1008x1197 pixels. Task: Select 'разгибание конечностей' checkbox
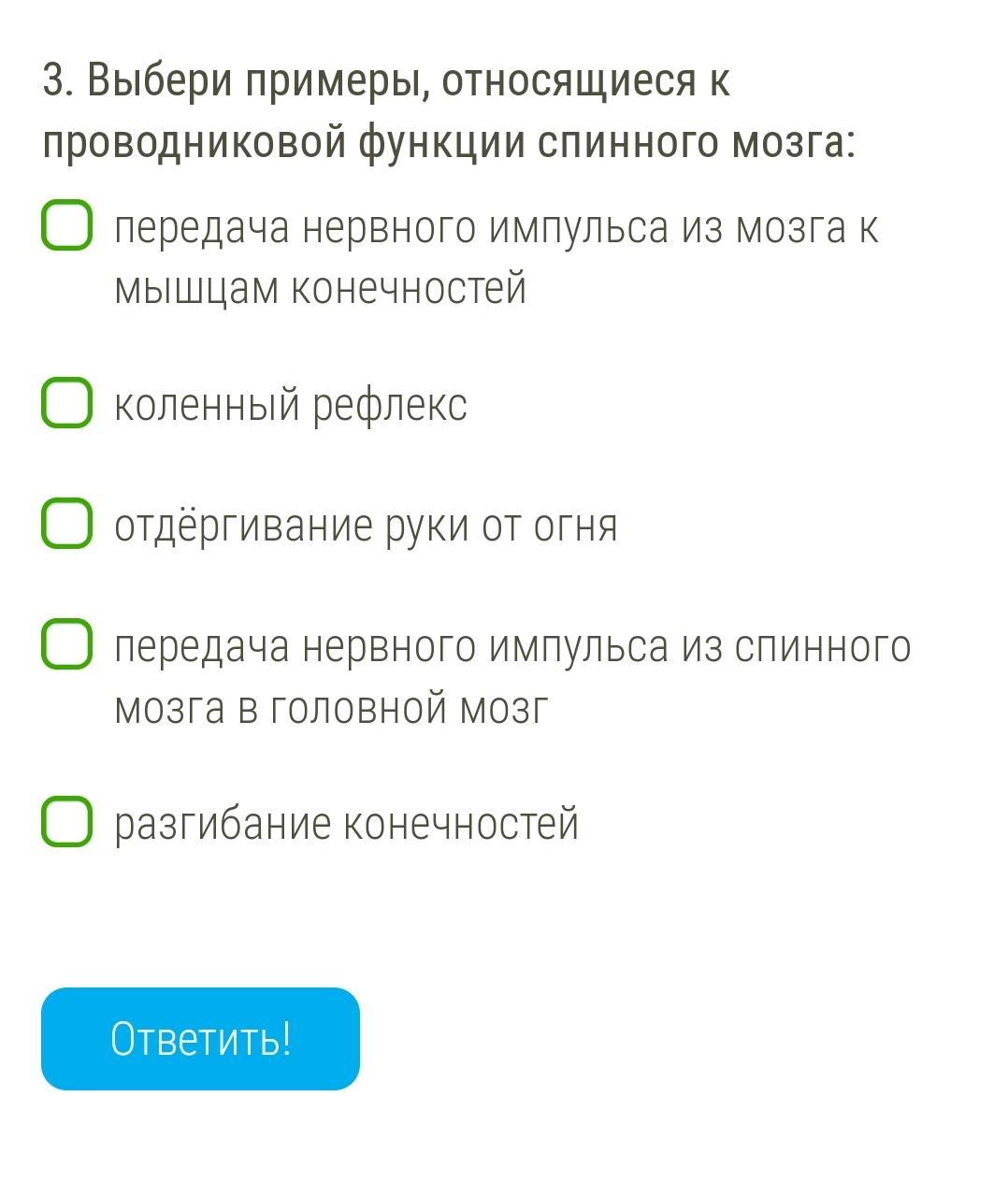click(67, 822)
